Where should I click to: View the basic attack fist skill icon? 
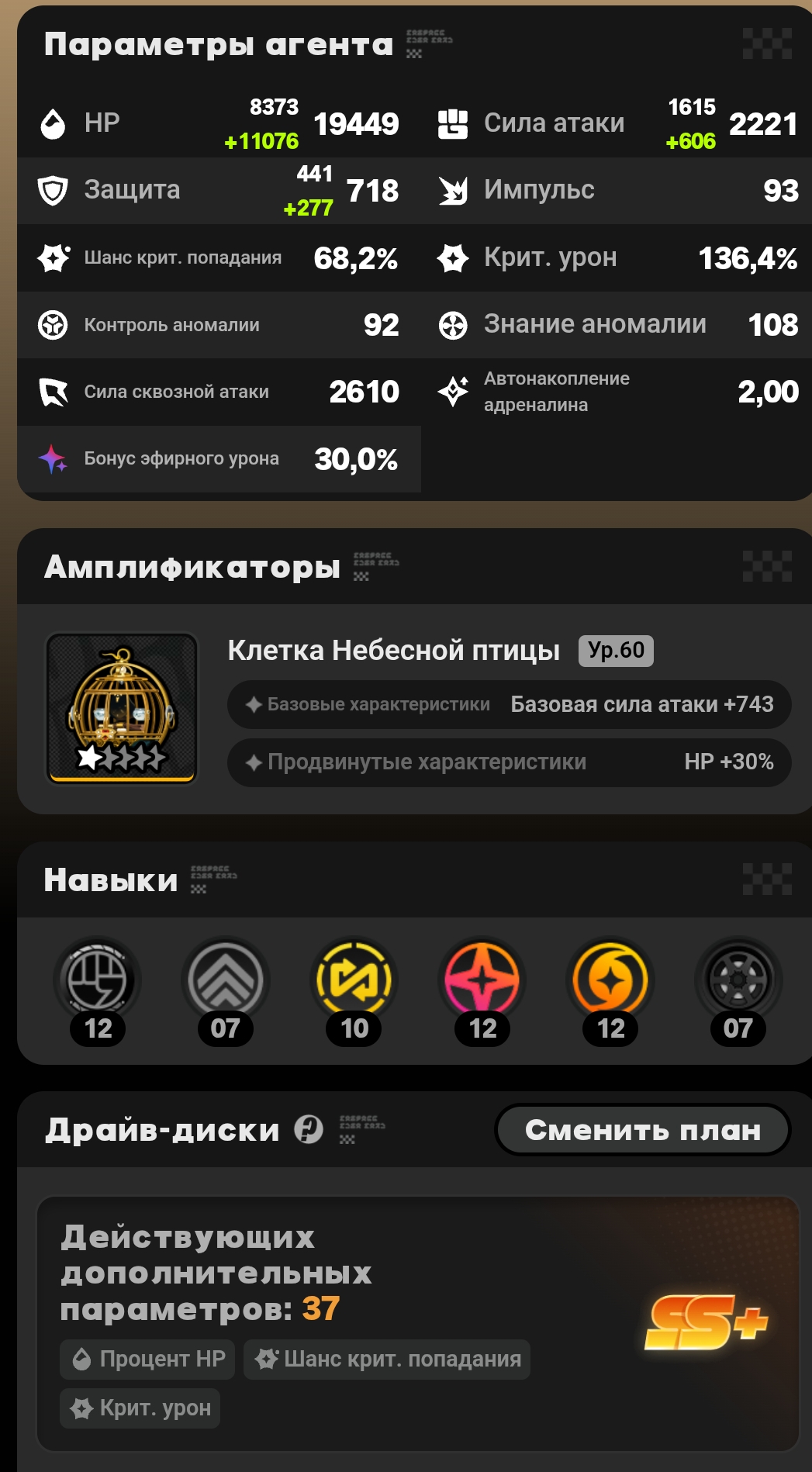(97, 980)
